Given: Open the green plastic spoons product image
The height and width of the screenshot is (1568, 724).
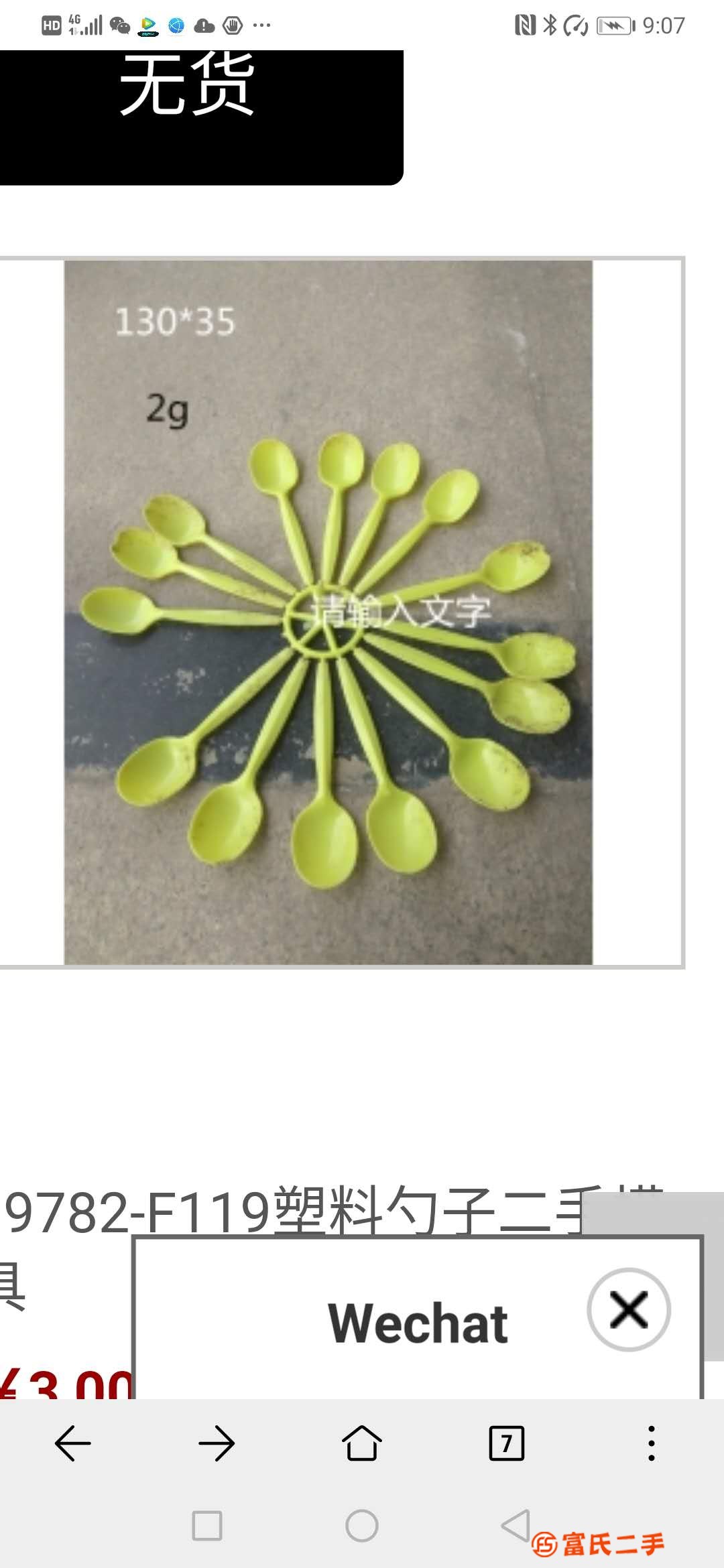Looking at the screenshot, I should tap(328, 612).
